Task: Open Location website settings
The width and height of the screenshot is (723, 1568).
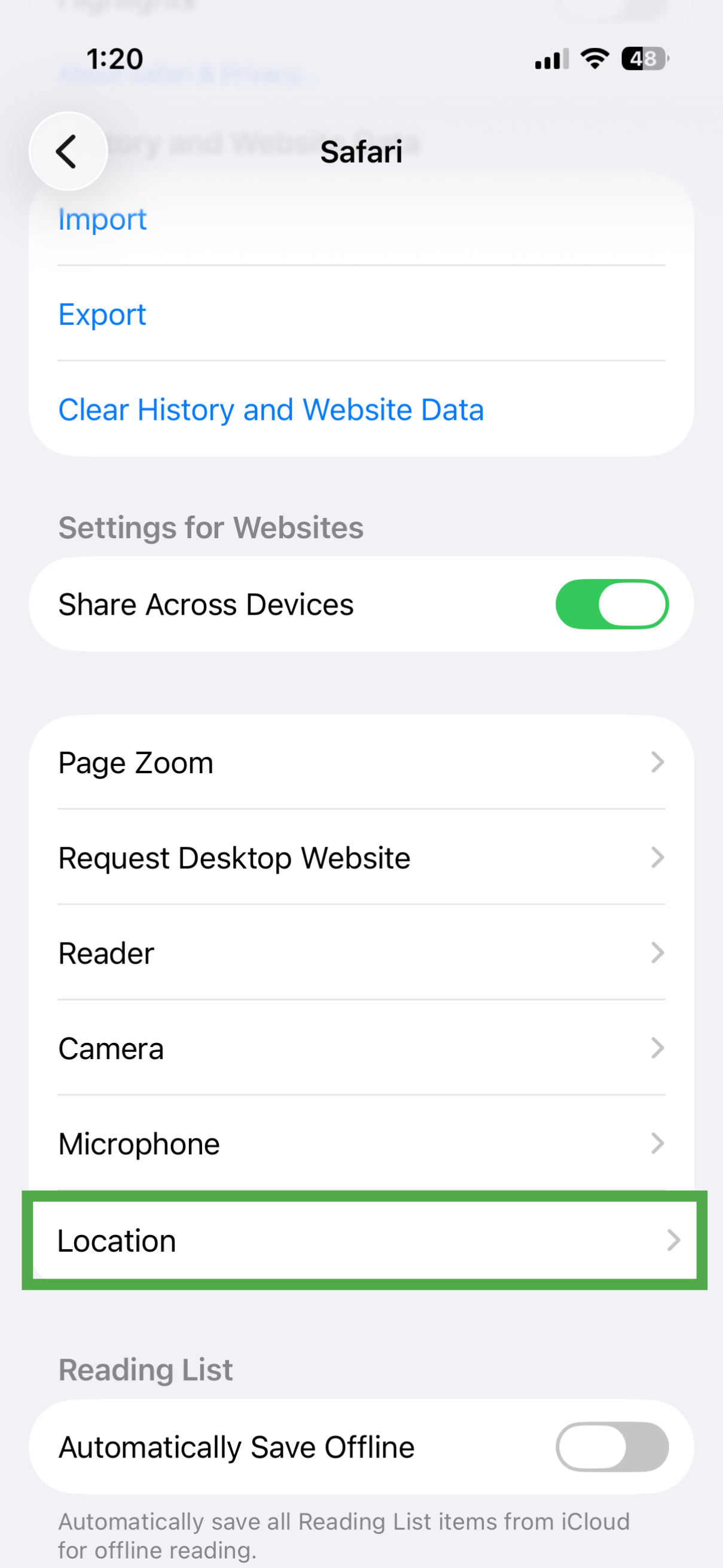Action: (x=364, y=1240)
